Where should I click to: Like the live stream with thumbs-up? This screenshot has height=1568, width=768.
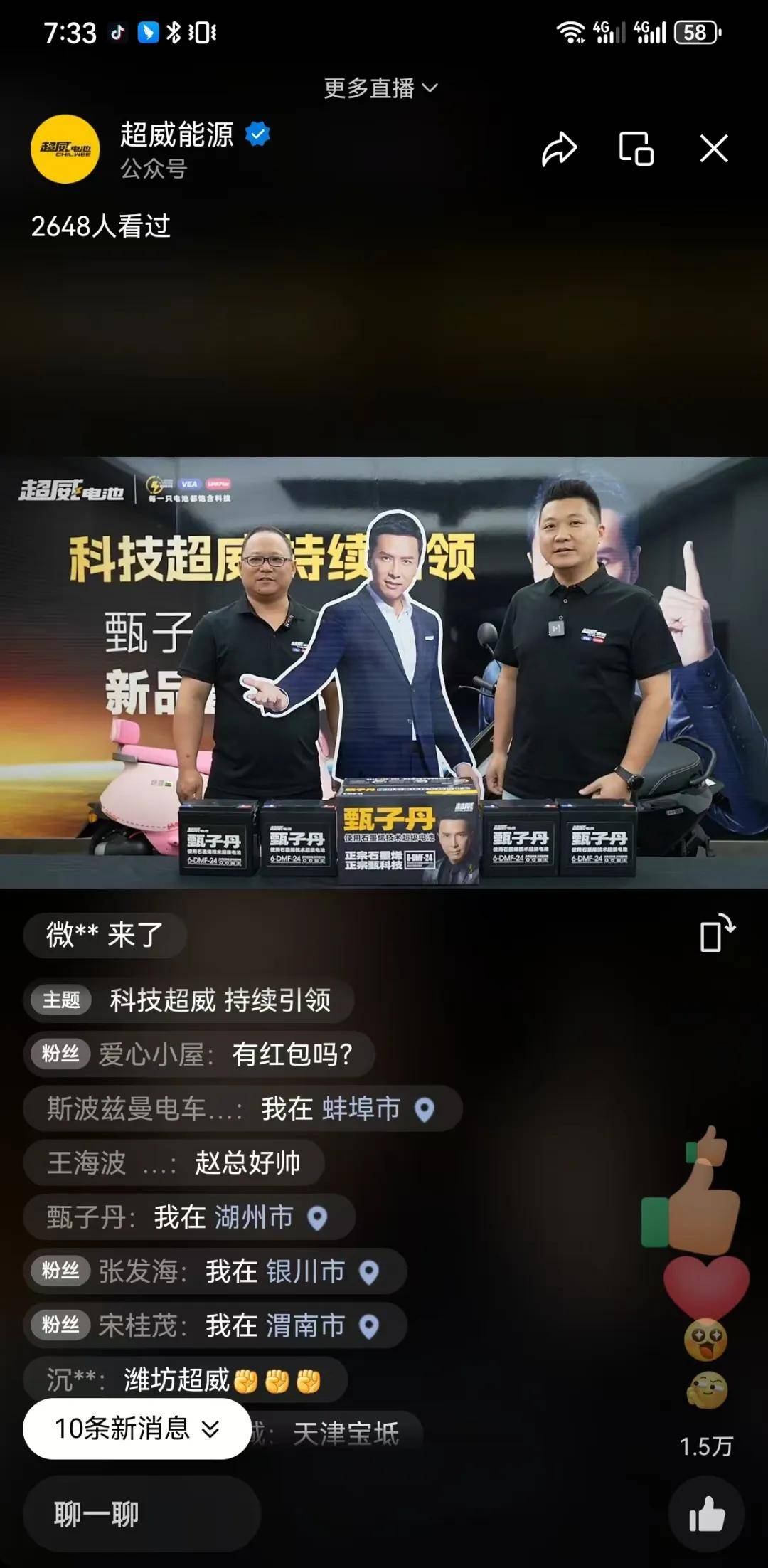tap(706, 1514)
